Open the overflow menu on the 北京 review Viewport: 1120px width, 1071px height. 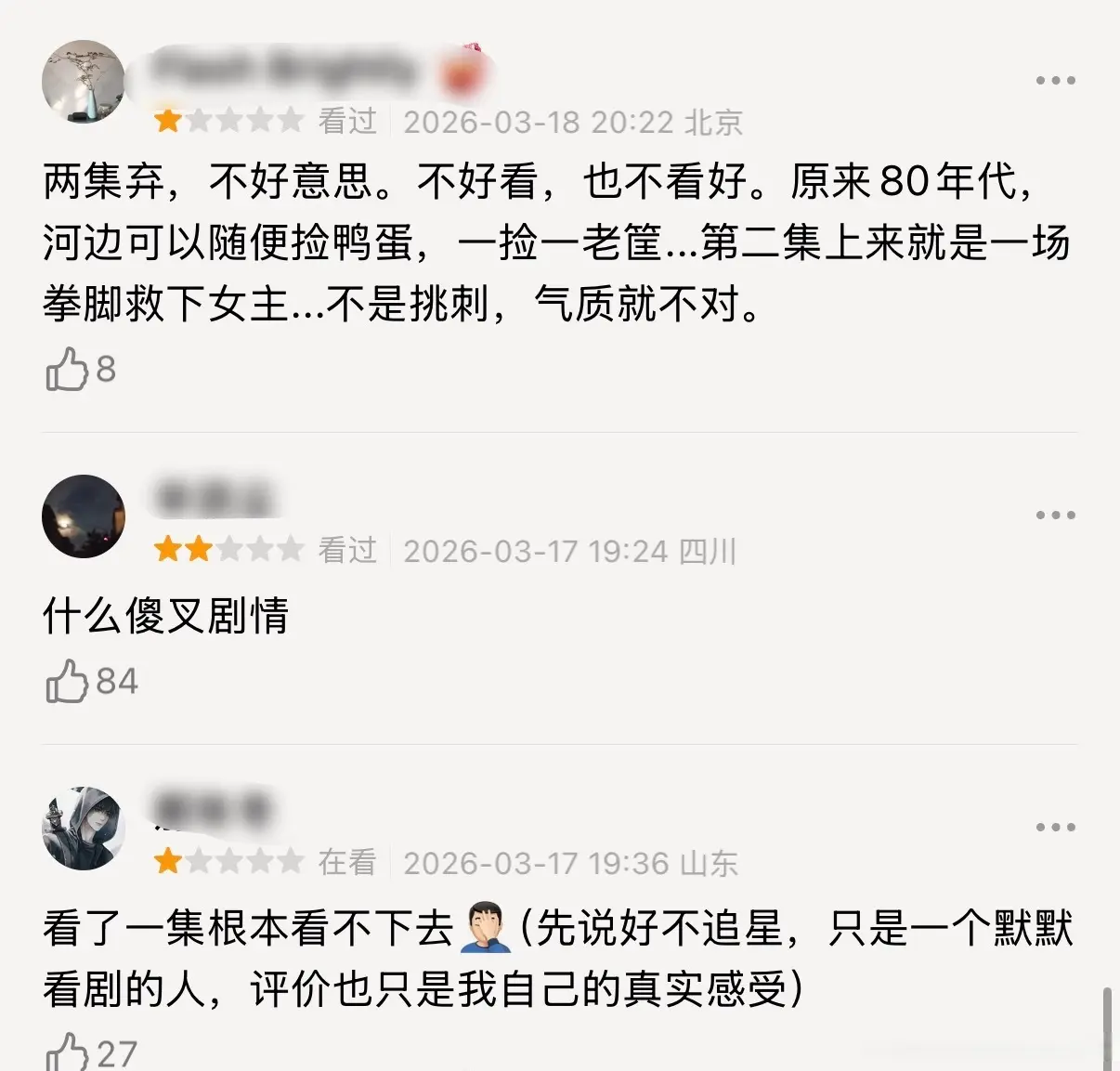coord(1055,81)
